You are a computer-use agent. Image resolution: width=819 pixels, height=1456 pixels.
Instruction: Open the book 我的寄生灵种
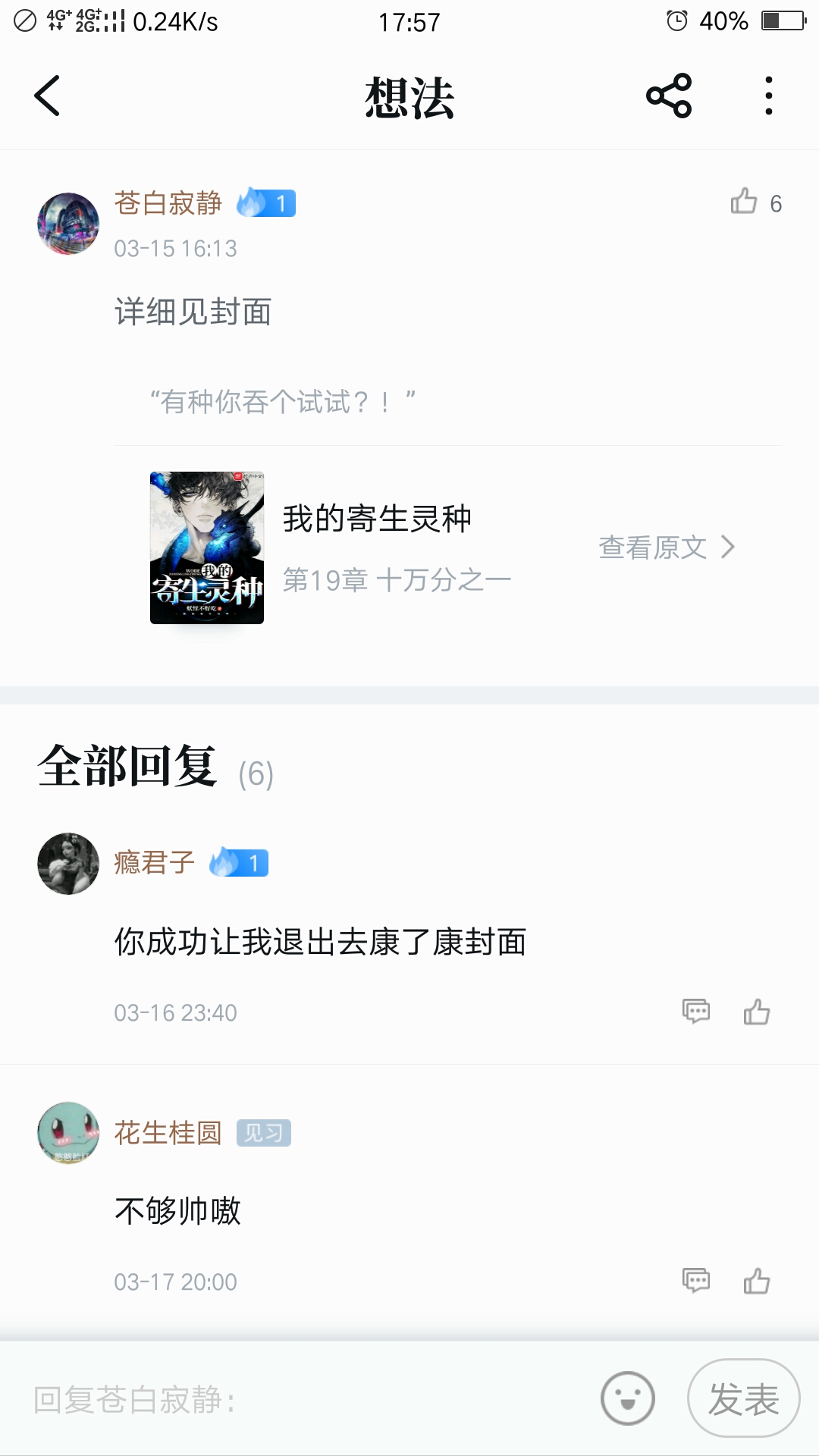[207, 548]
